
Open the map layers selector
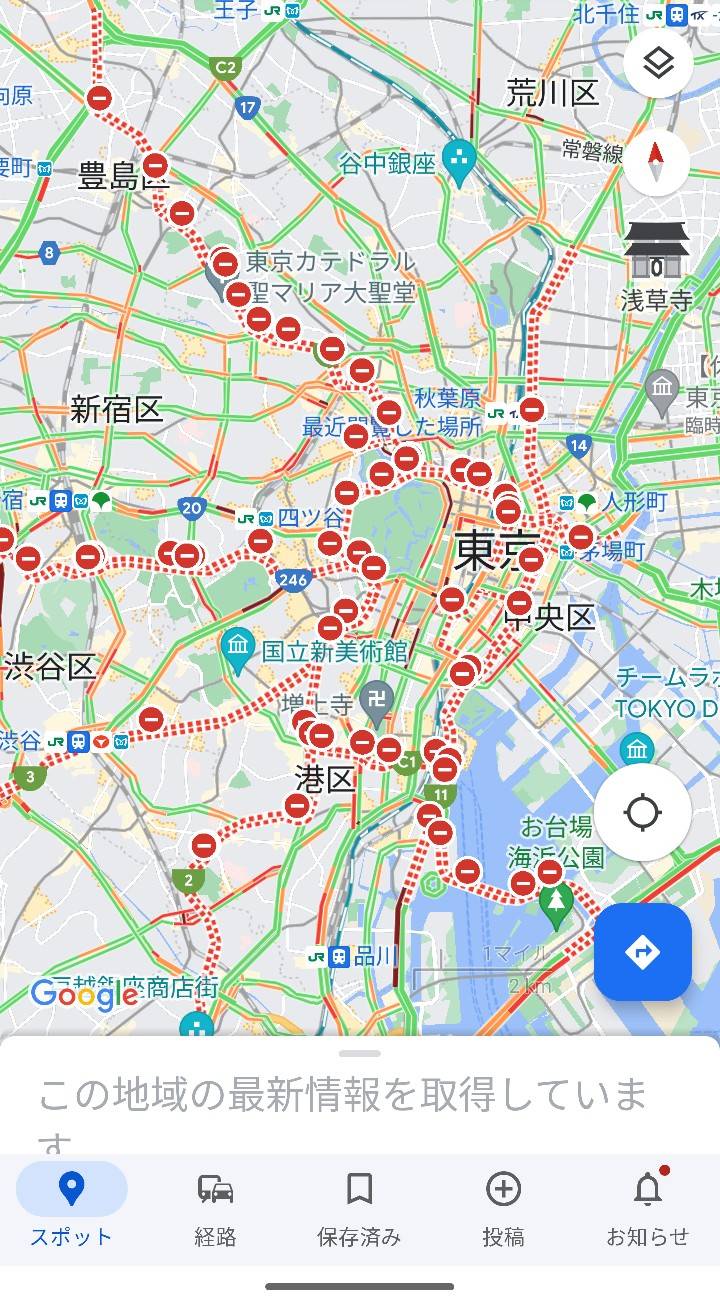click(x=658, y=64)
